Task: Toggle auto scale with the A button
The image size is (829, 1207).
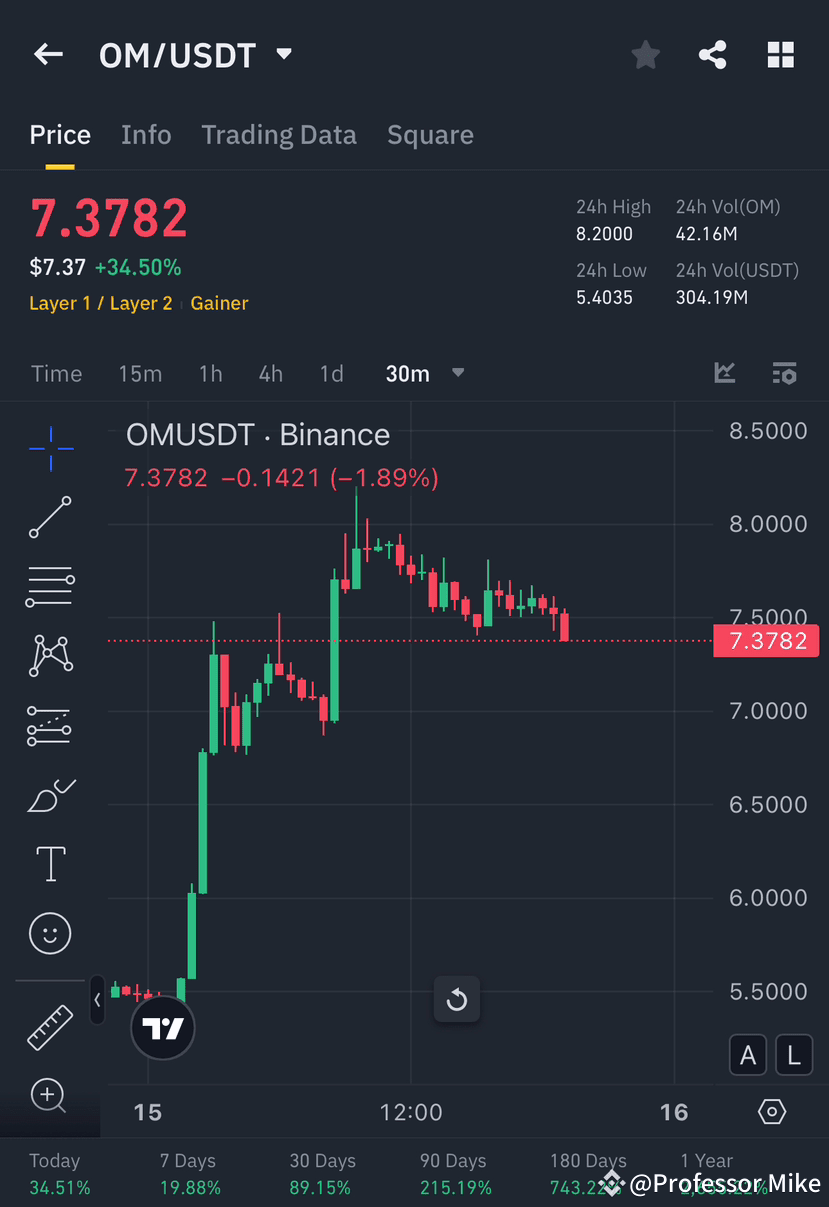Action: (x=747, y=1054)
